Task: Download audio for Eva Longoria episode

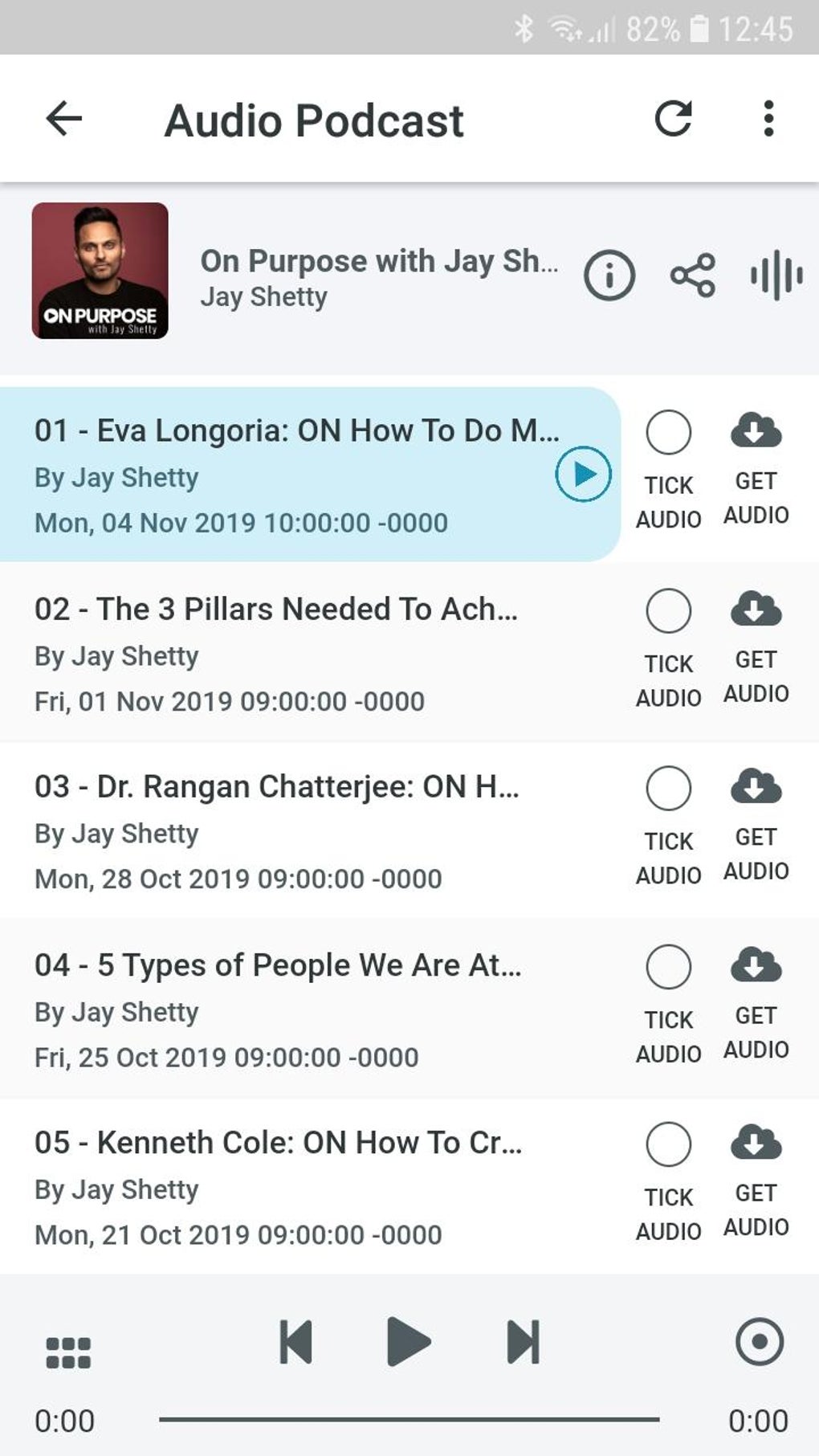Action: coord(756,431)
